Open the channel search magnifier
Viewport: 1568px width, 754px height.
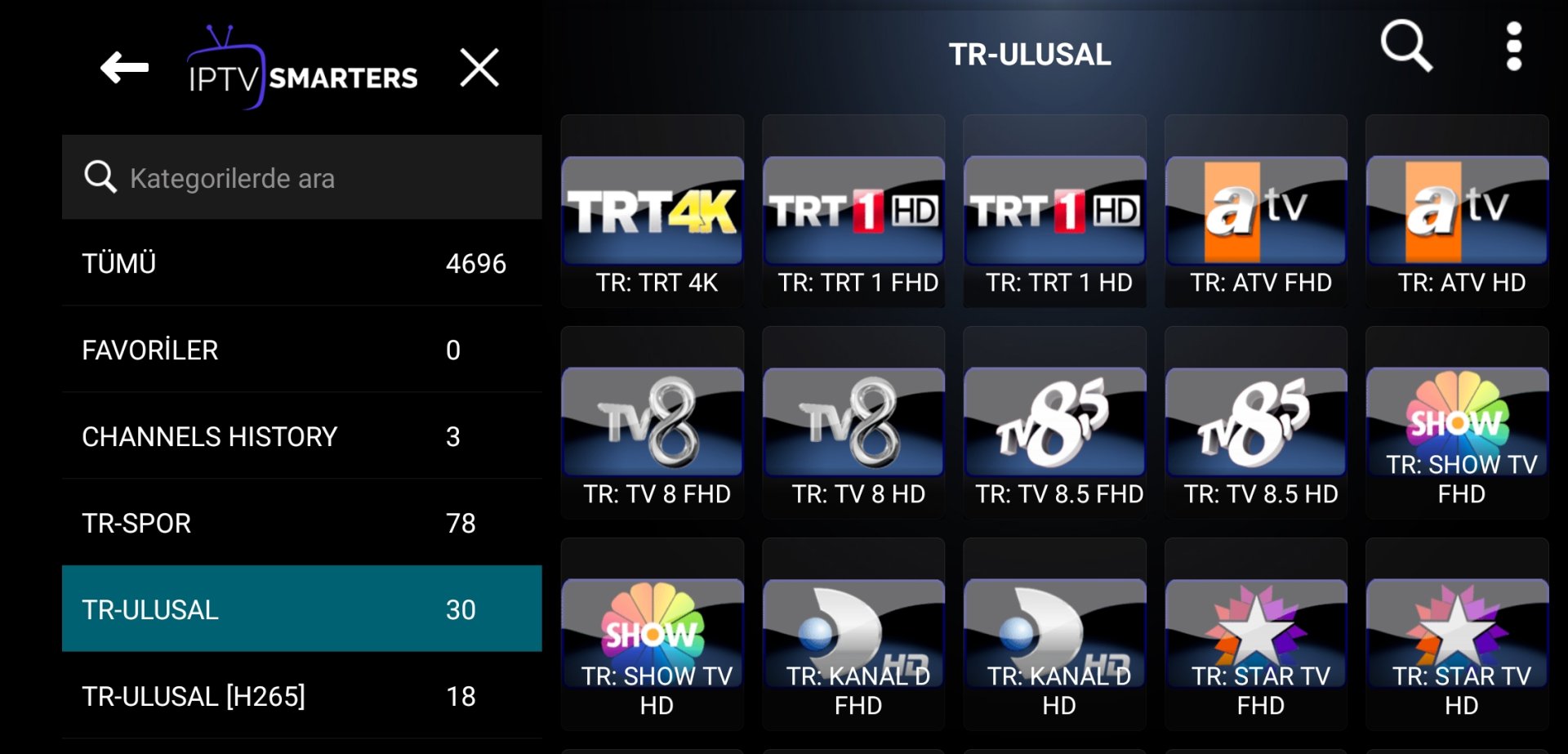pyautogui.click(x=1405, y=47)
